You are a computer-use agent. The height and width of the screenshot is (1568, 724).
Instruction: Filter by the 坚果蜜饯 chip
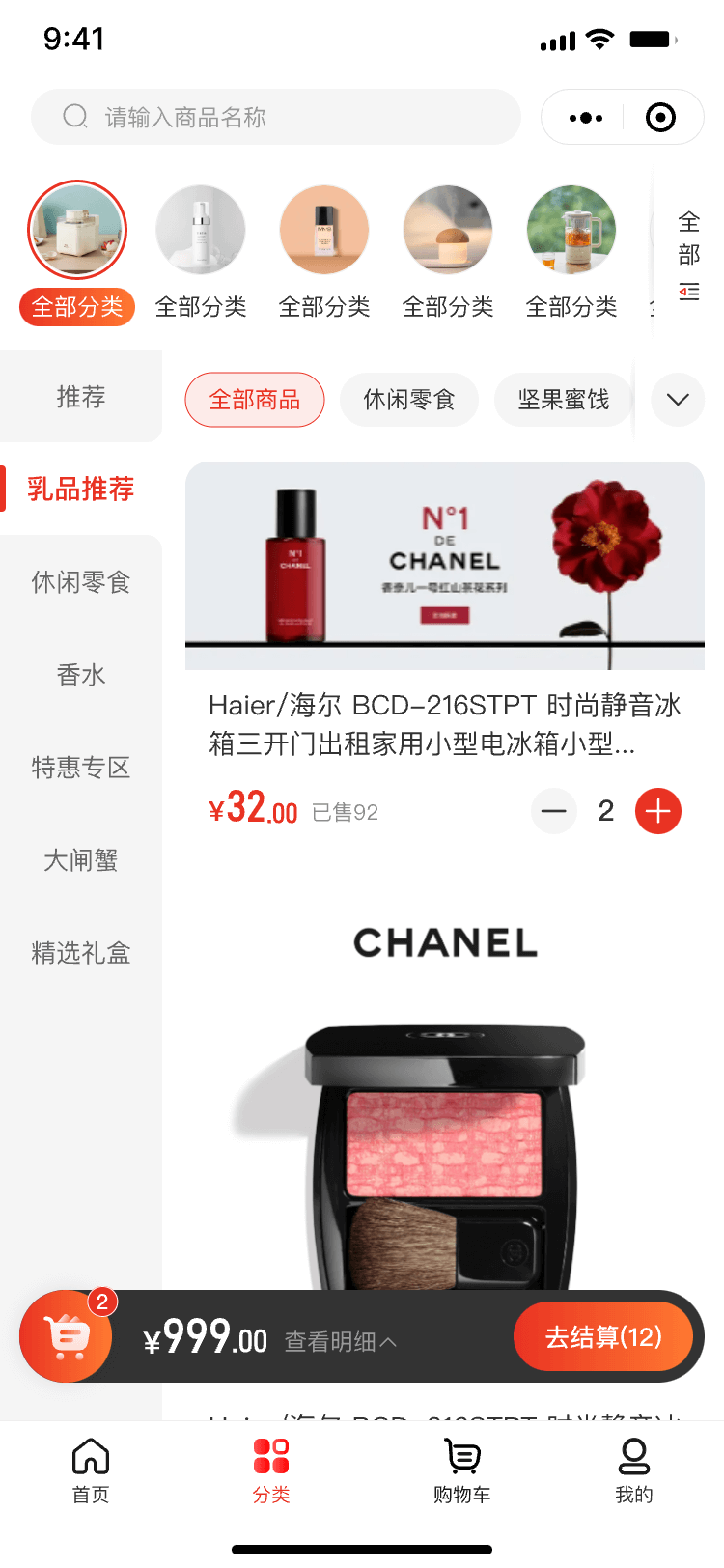564,400
